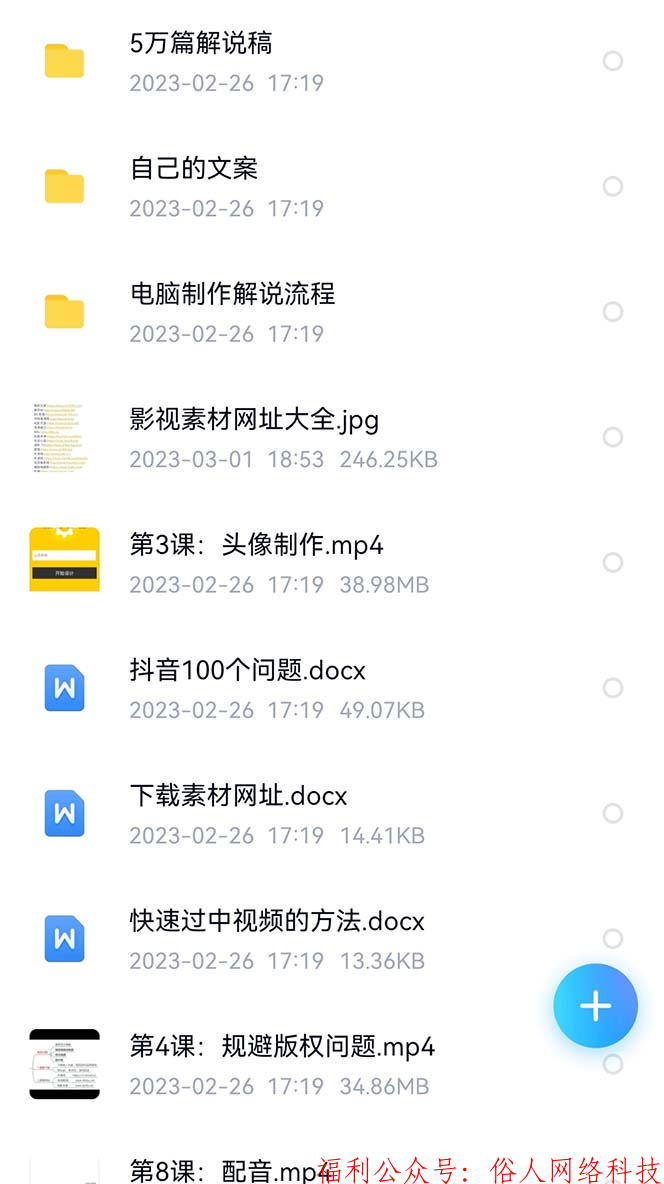Screen dimensions: 664x1184
Task: Select the 自己的文案 folder circle
Action: pyautogui.click(x=613, y=187)
